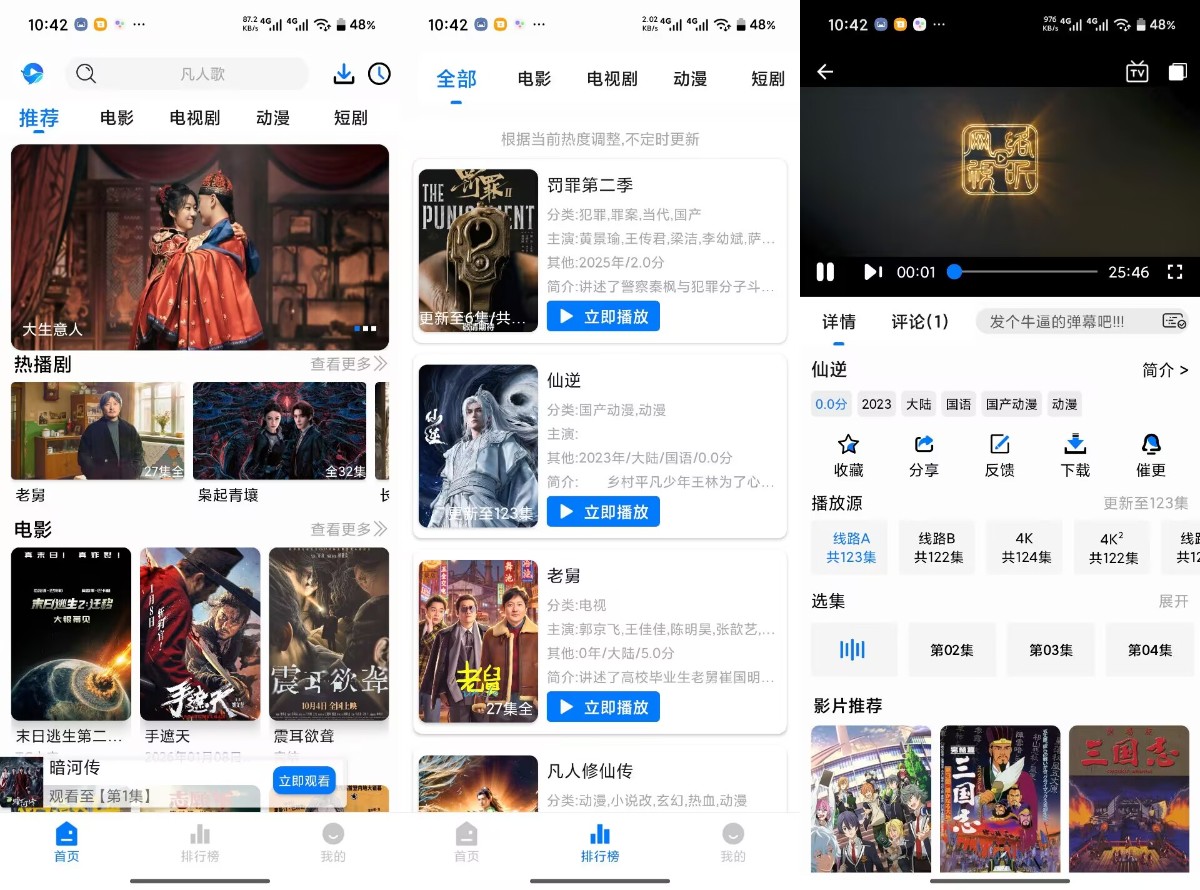This screenshot has height=890, width=1200.
Task: Expand the episode list with 展开
Action: pos(1173,601)
